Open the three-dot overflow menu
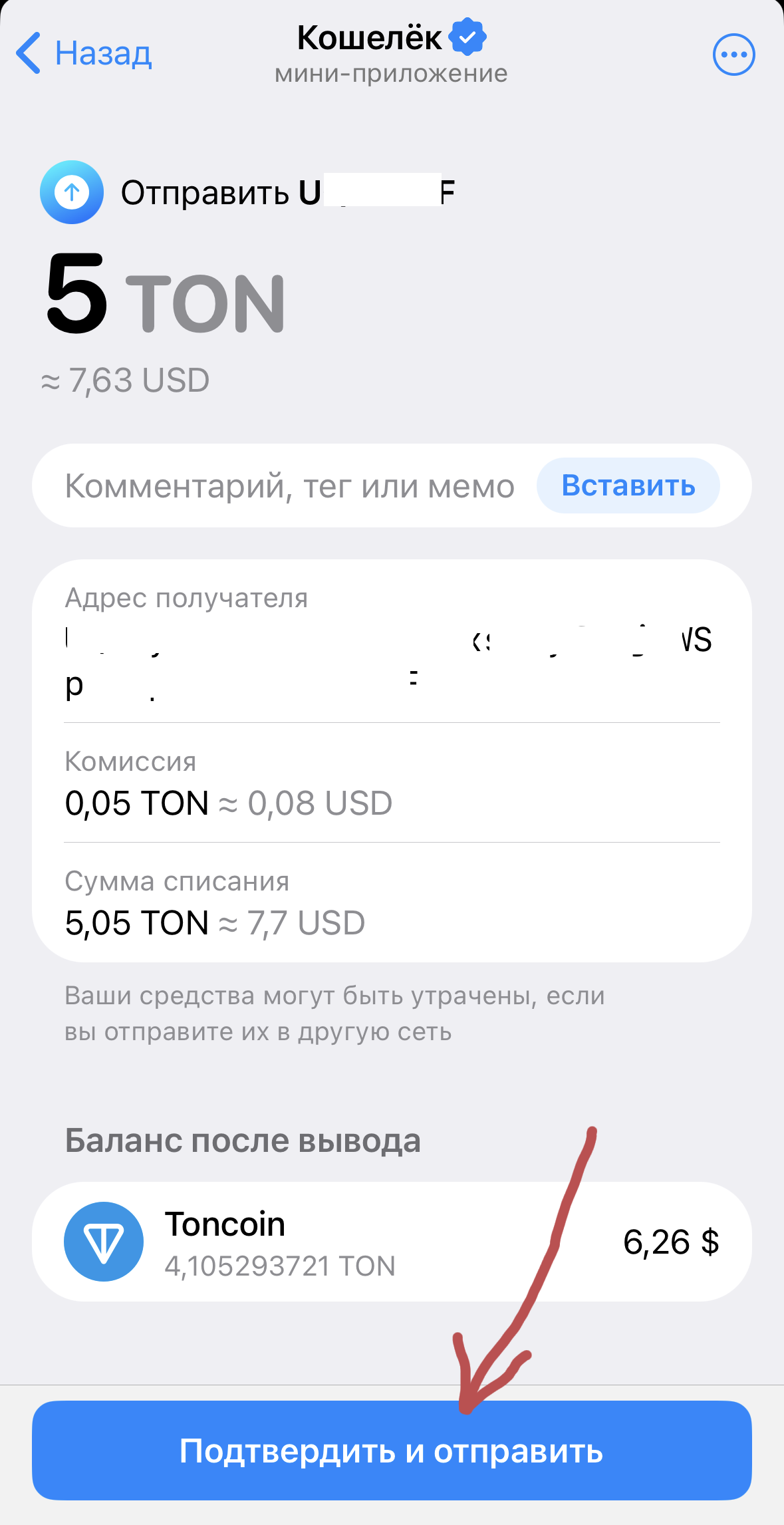The width and height of the screenshot is (784, 1525). (733, 55)
